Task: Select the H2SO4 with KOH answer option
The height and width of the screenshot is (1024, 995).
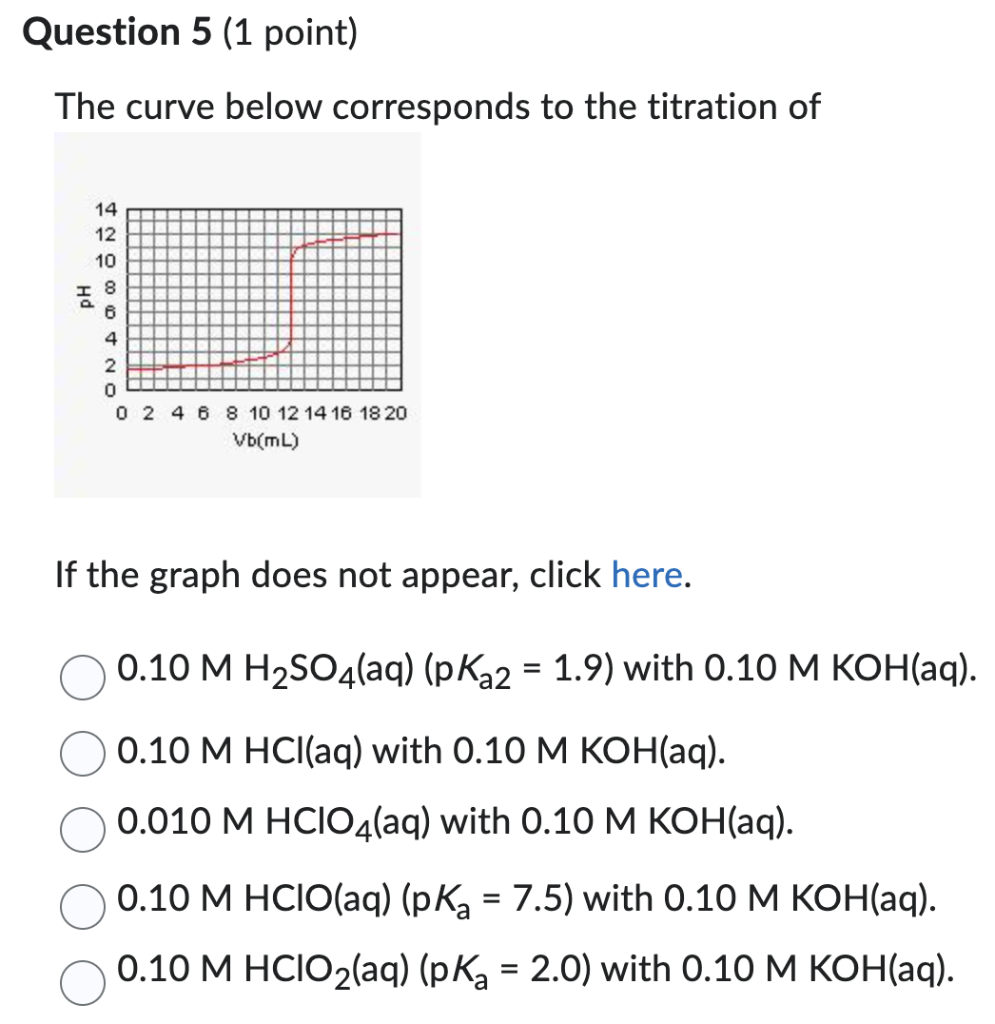Action: pos(84,678)
